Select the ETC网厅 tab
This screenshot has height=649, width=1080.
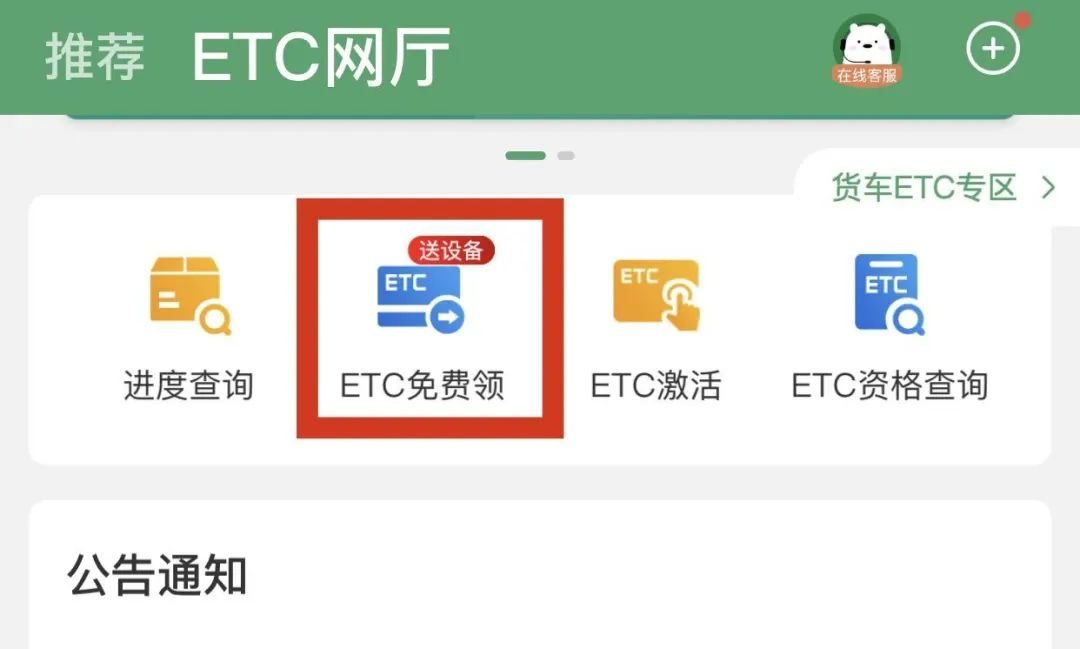[320, 56]
